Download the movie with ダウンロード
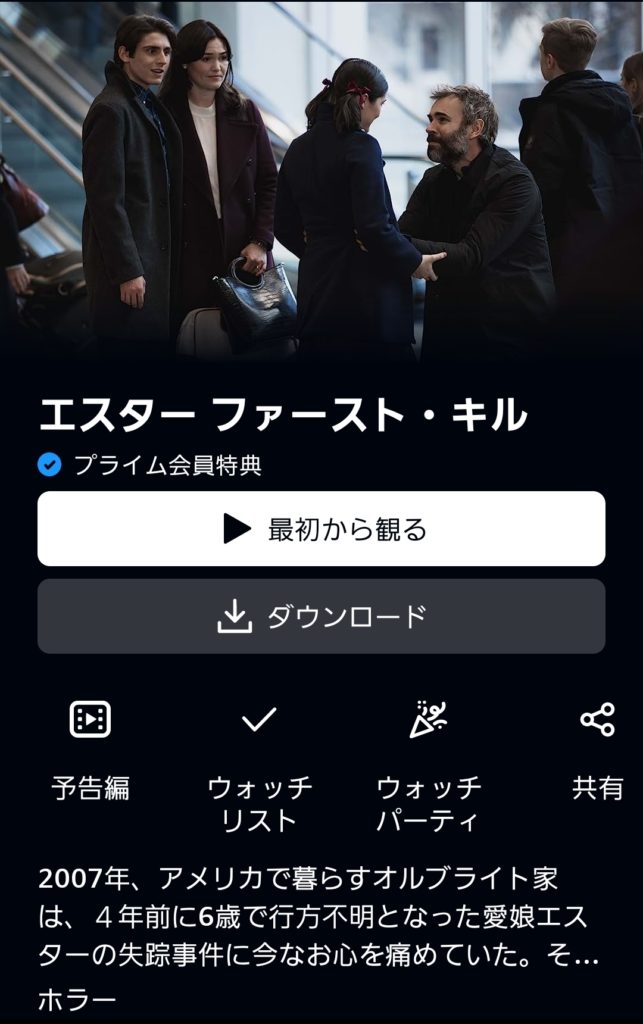 [321, 616]
